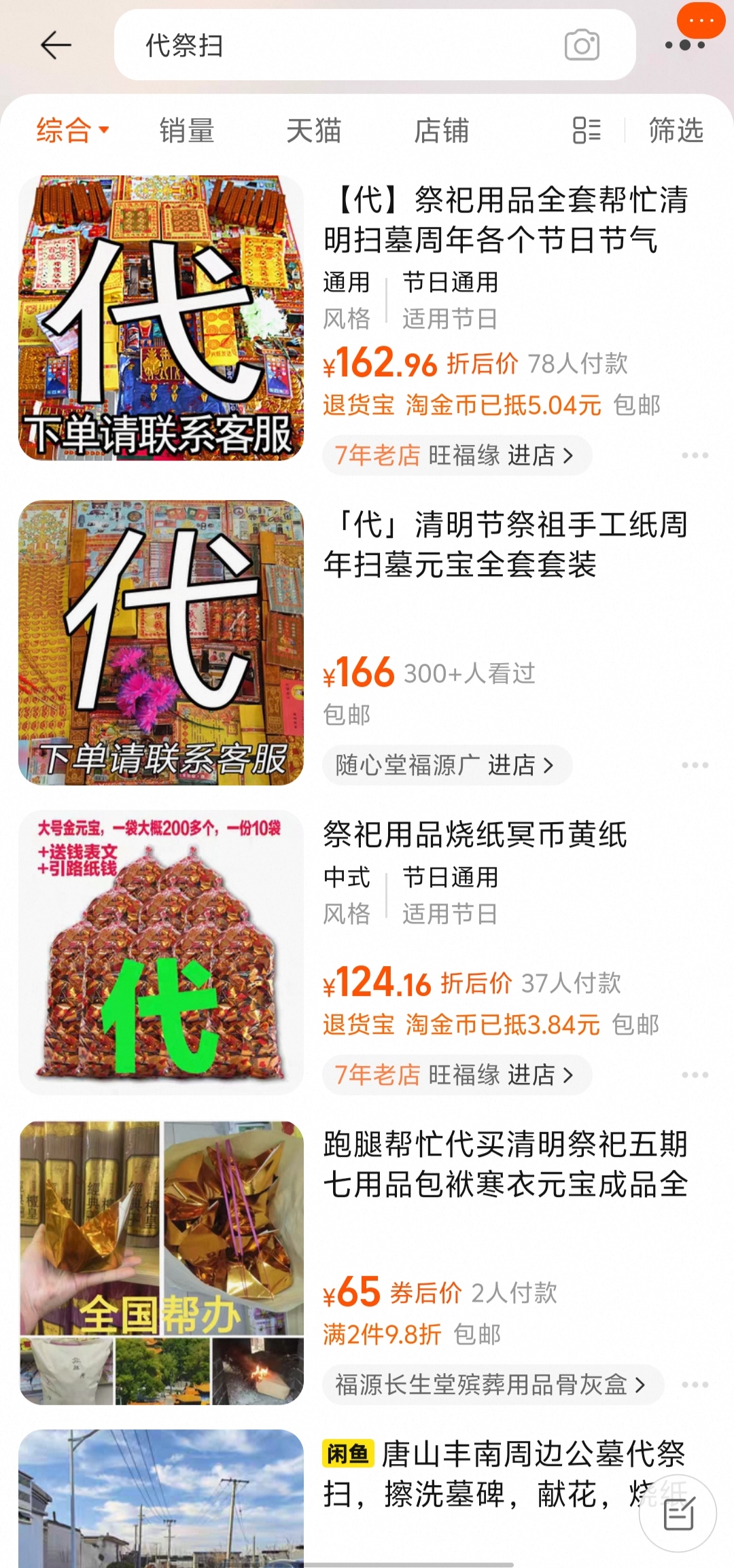Image resolution: width=734 pixels, height=1568 pixels.
Task: Switch to the 店铺 tab
Action: (442, 130)
